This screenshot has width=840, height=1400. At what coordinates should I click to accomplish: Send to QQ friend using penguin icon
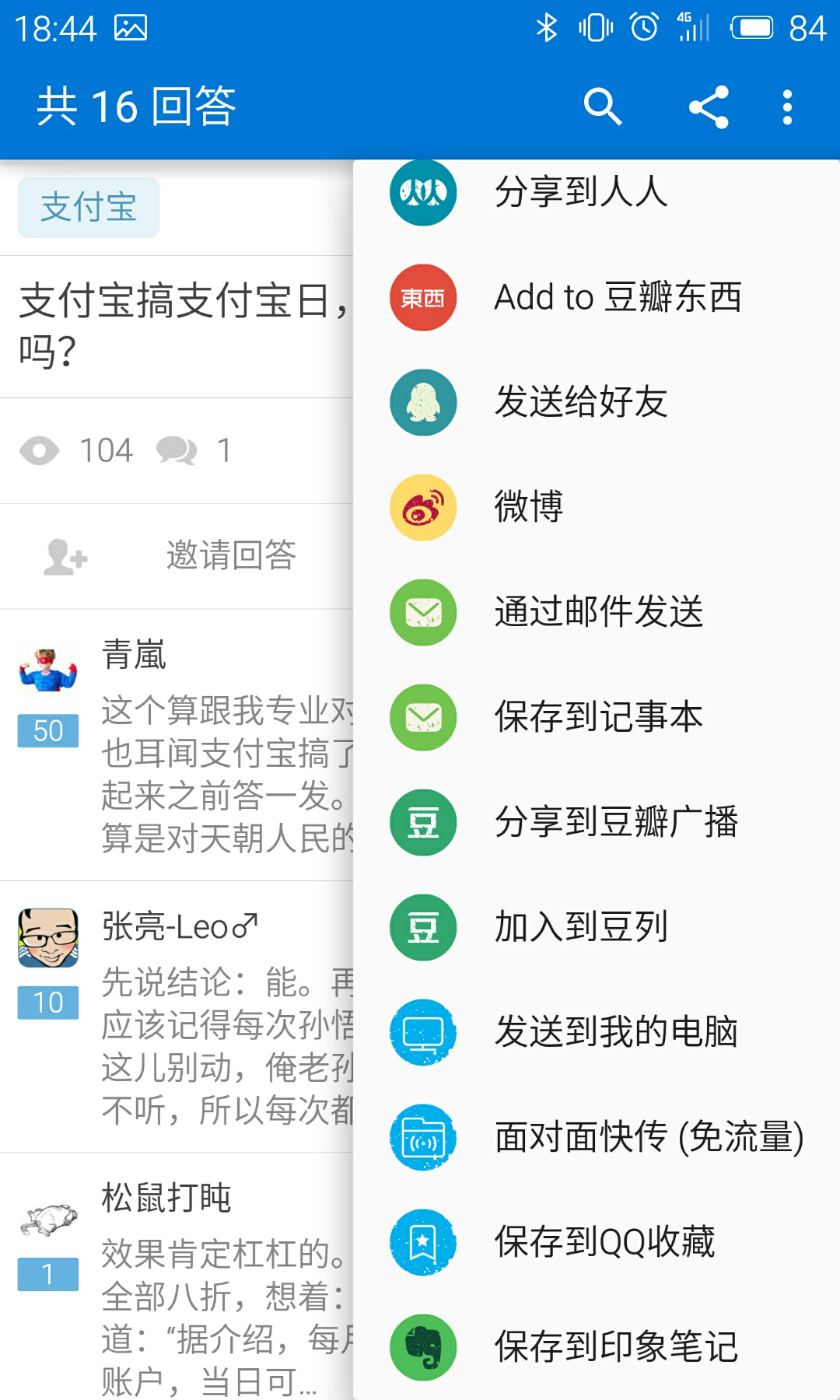[422, 403]
